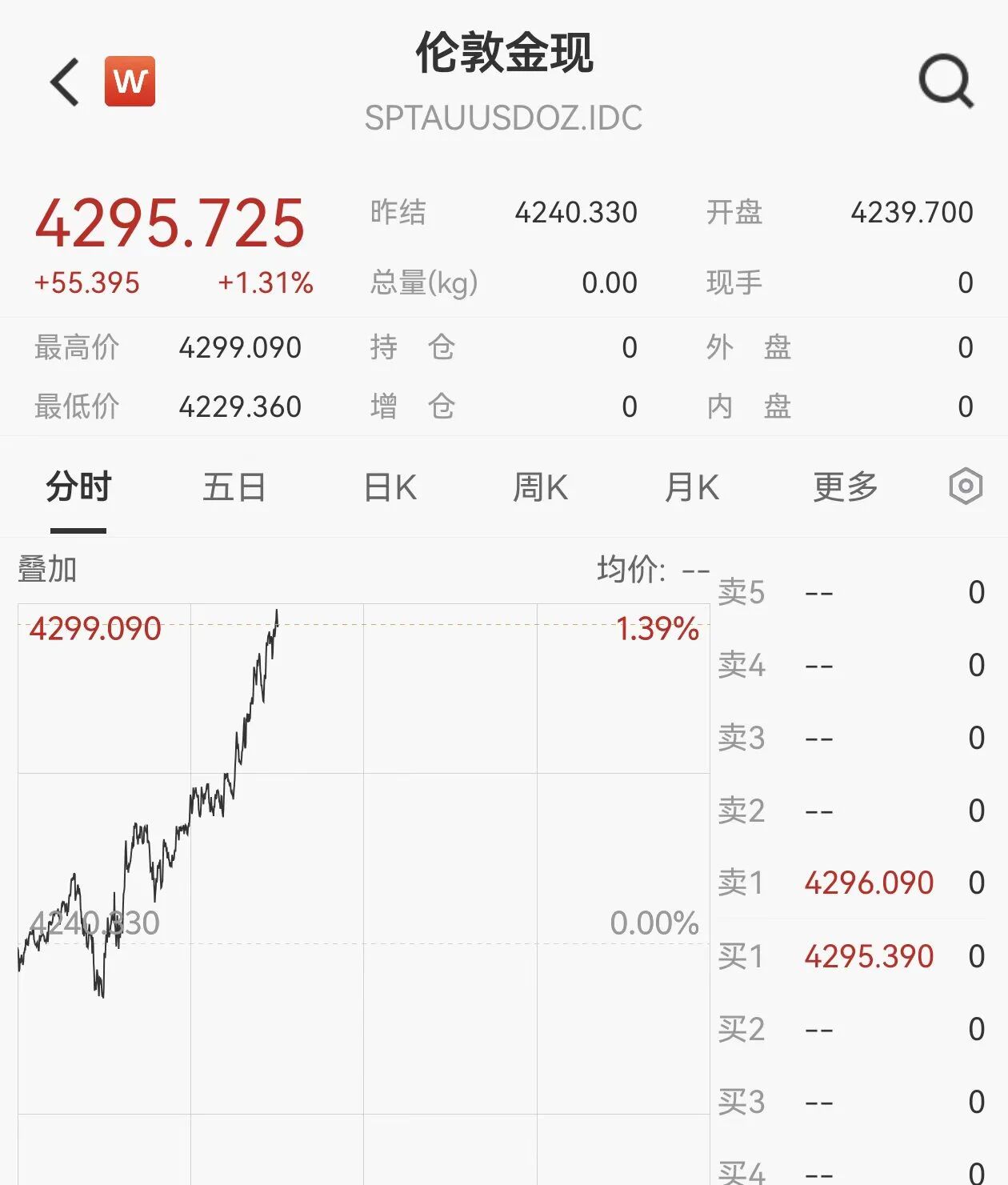
Task: Tap 叠加 to overlay another chart
Action: click(x=47, y=570)
